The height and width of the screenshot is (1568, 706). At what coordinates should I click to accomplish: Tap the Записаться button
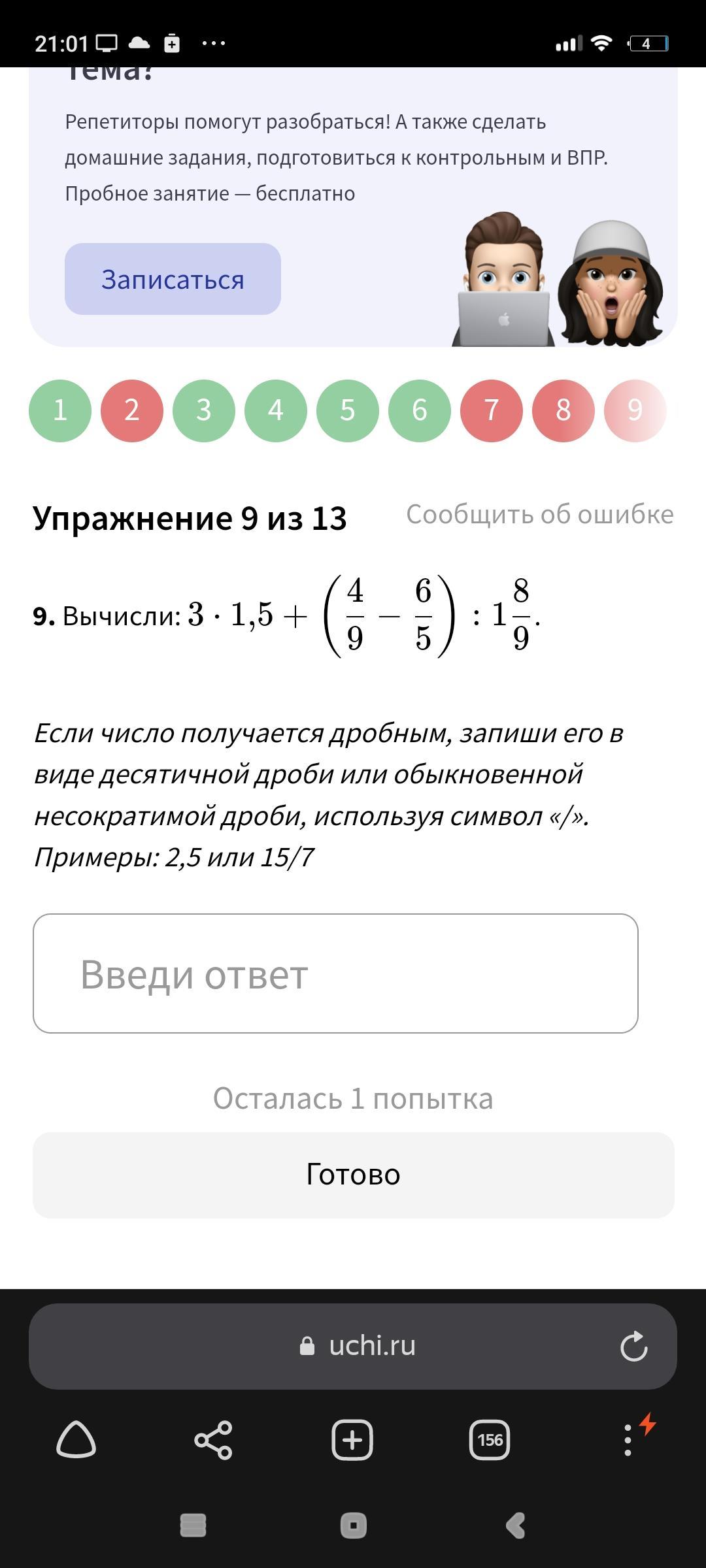point(173,279)
